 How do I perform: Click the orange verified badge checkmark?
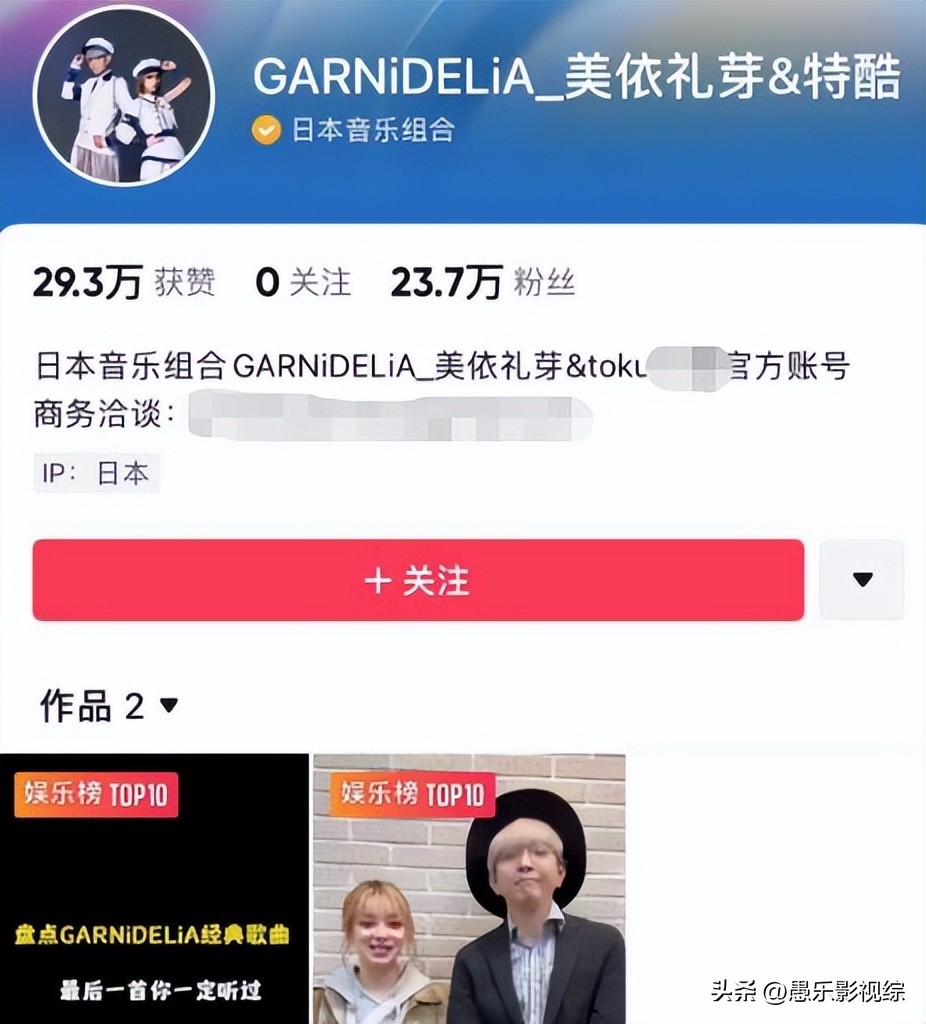click(265, 131)
